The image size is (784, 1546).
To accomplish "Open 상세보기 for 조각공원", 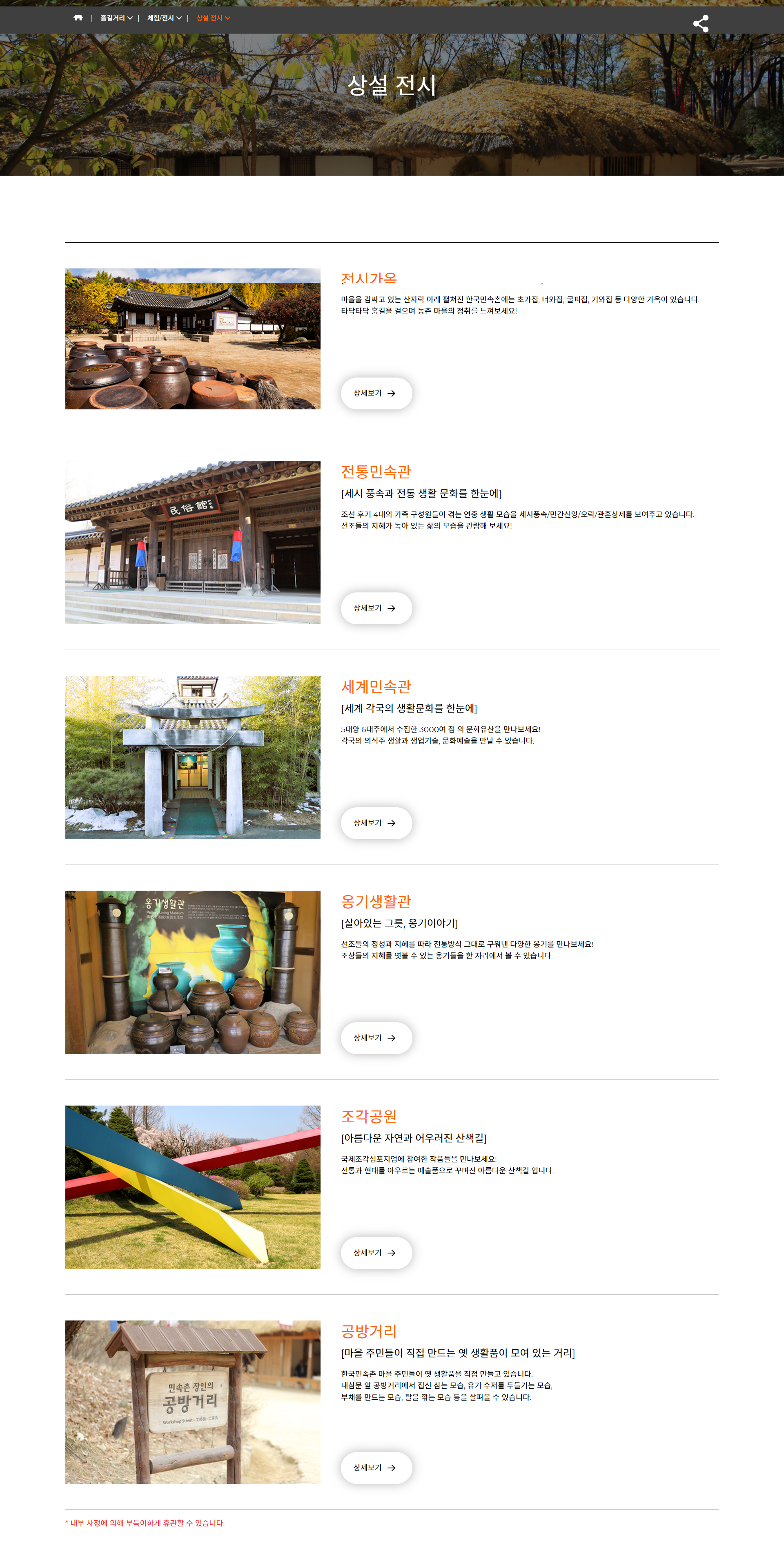I will pyautogui.click(x=376, y=1253).
